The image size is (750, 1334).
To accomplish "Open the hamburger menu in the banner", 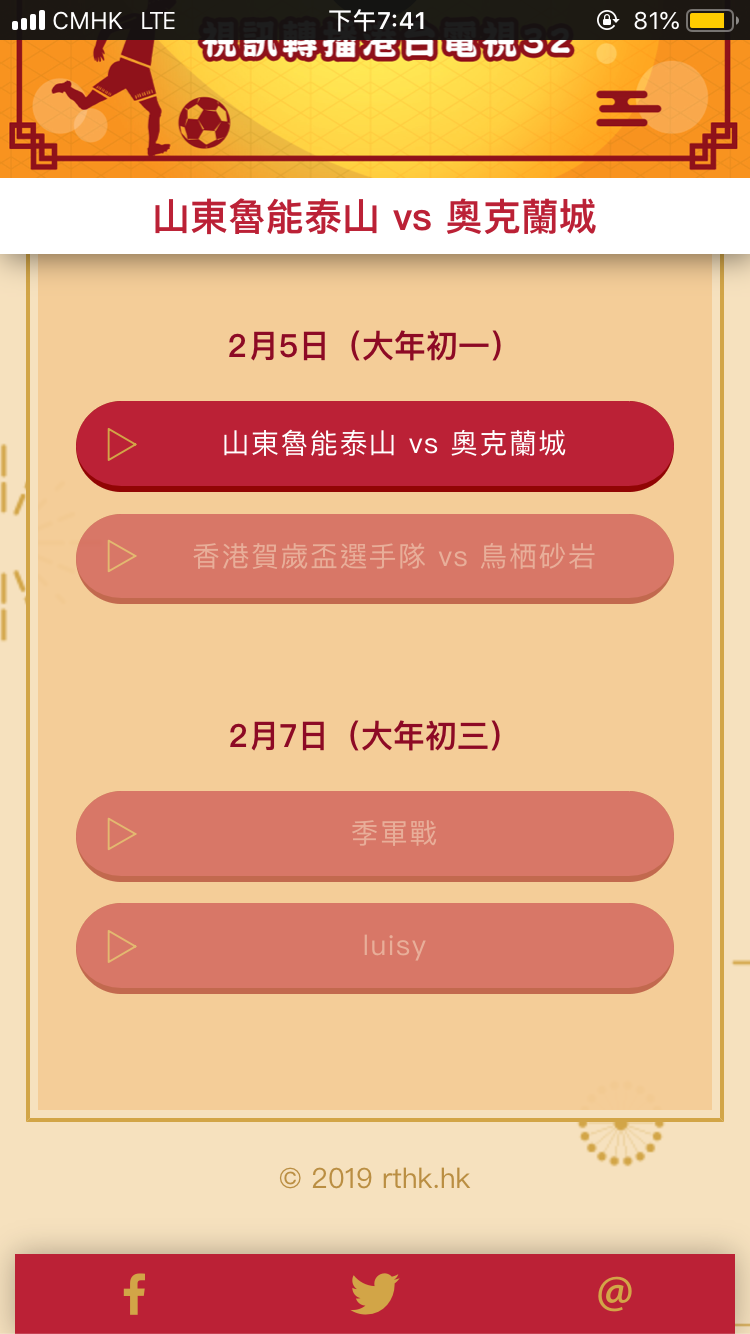I will (628, 108).
